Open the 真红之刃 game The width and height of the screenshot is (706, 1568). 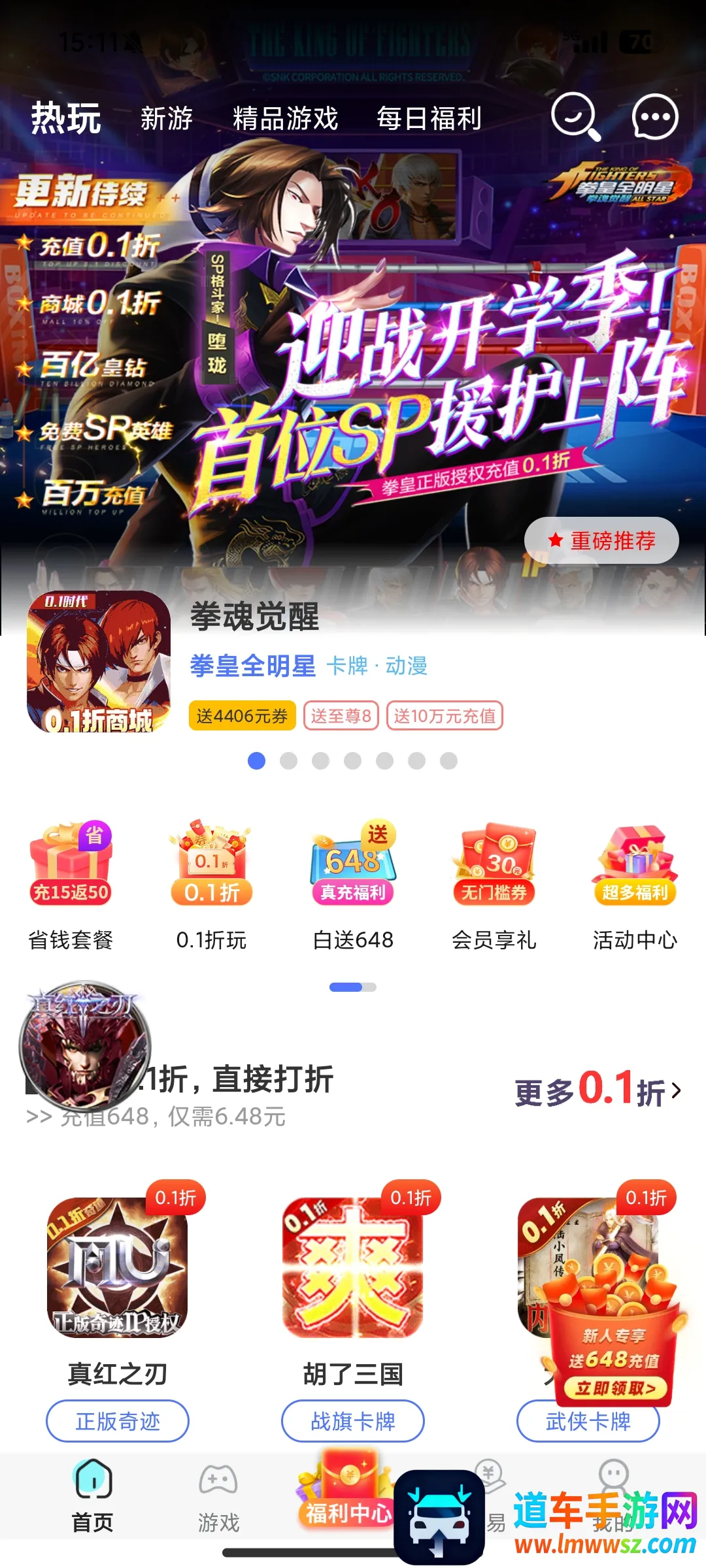pyautogui.click(x=118, y=1267)
